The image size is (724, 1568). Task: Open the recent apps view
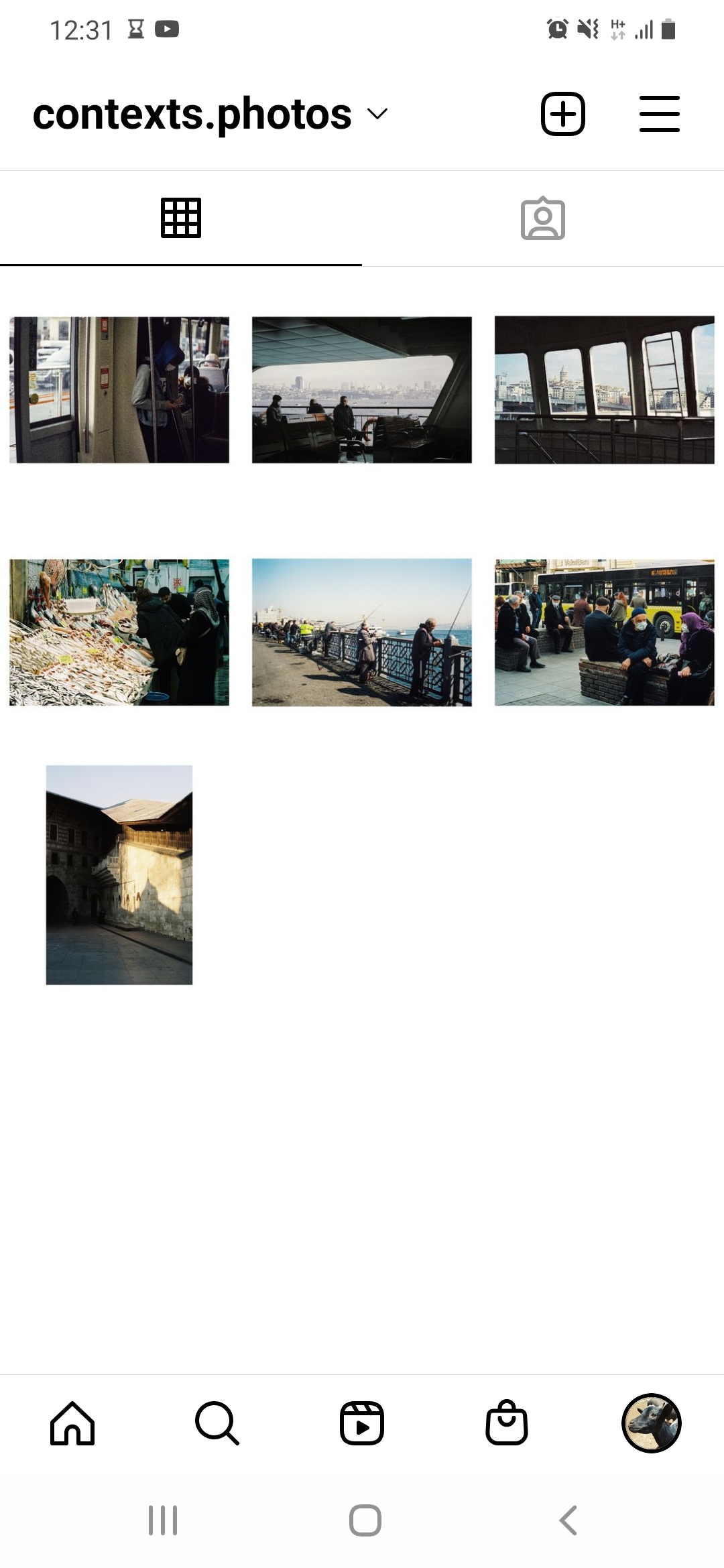tap(163, 1520)
